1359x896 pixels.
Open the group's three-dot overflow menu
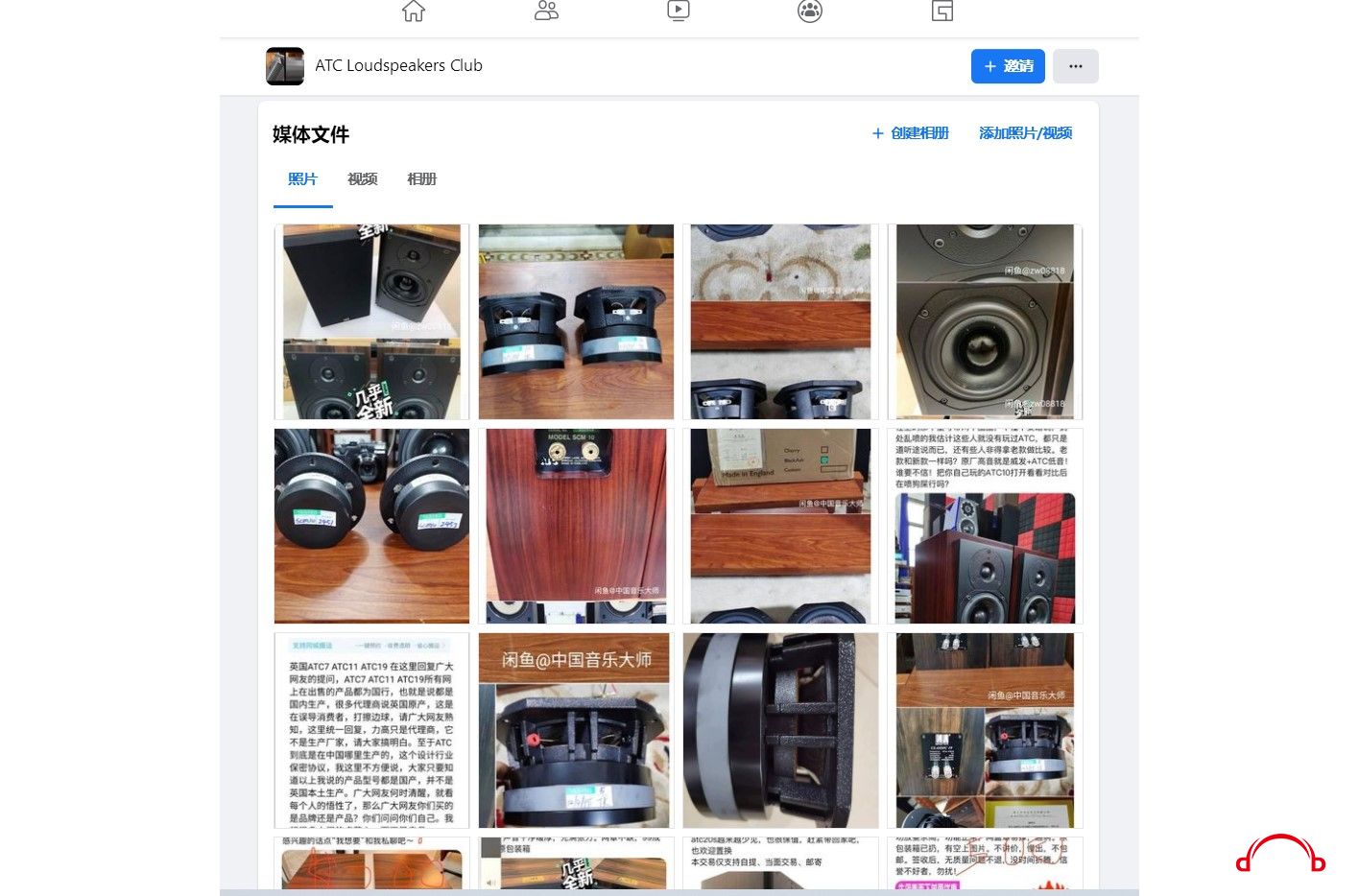[1075, 66]
